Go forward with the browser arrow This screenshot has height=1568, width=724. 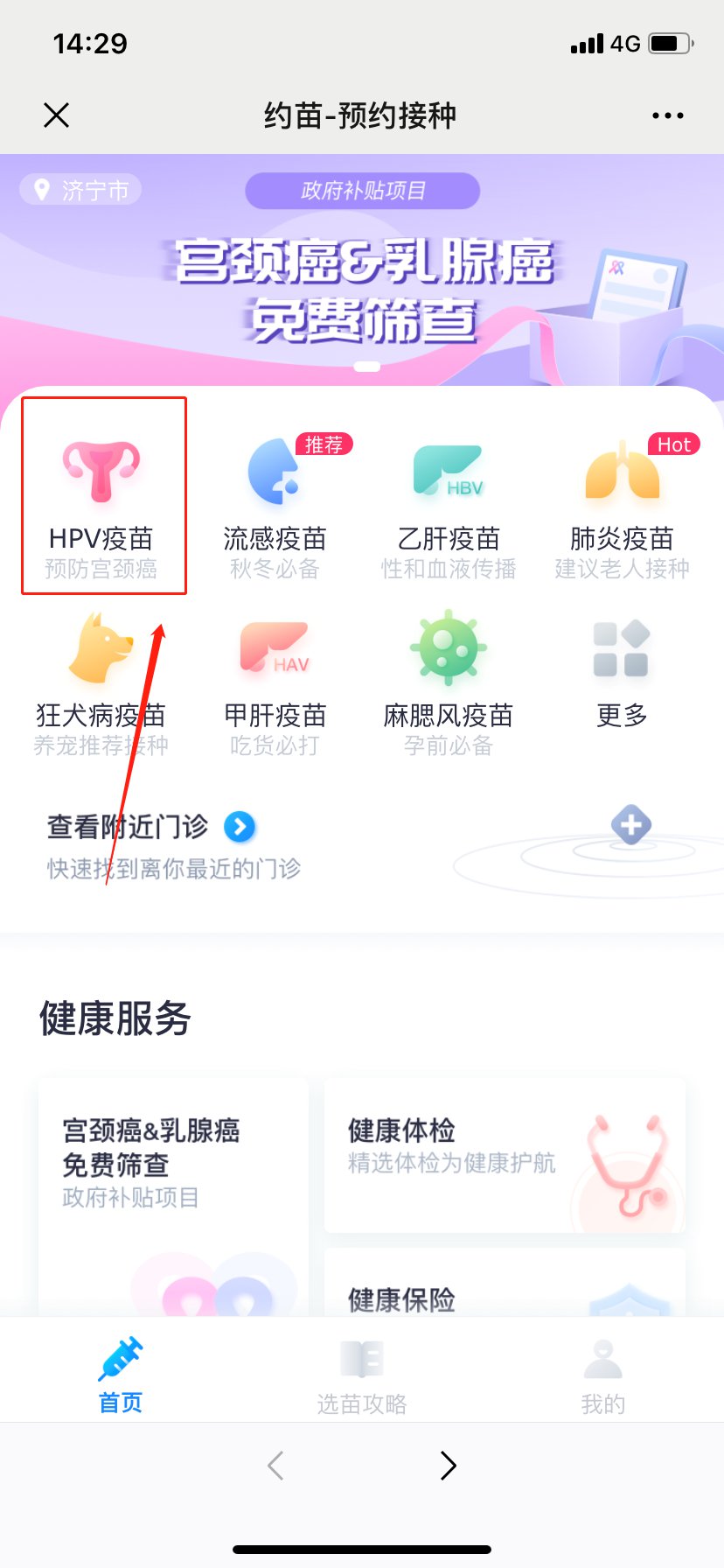(448, 1465)
